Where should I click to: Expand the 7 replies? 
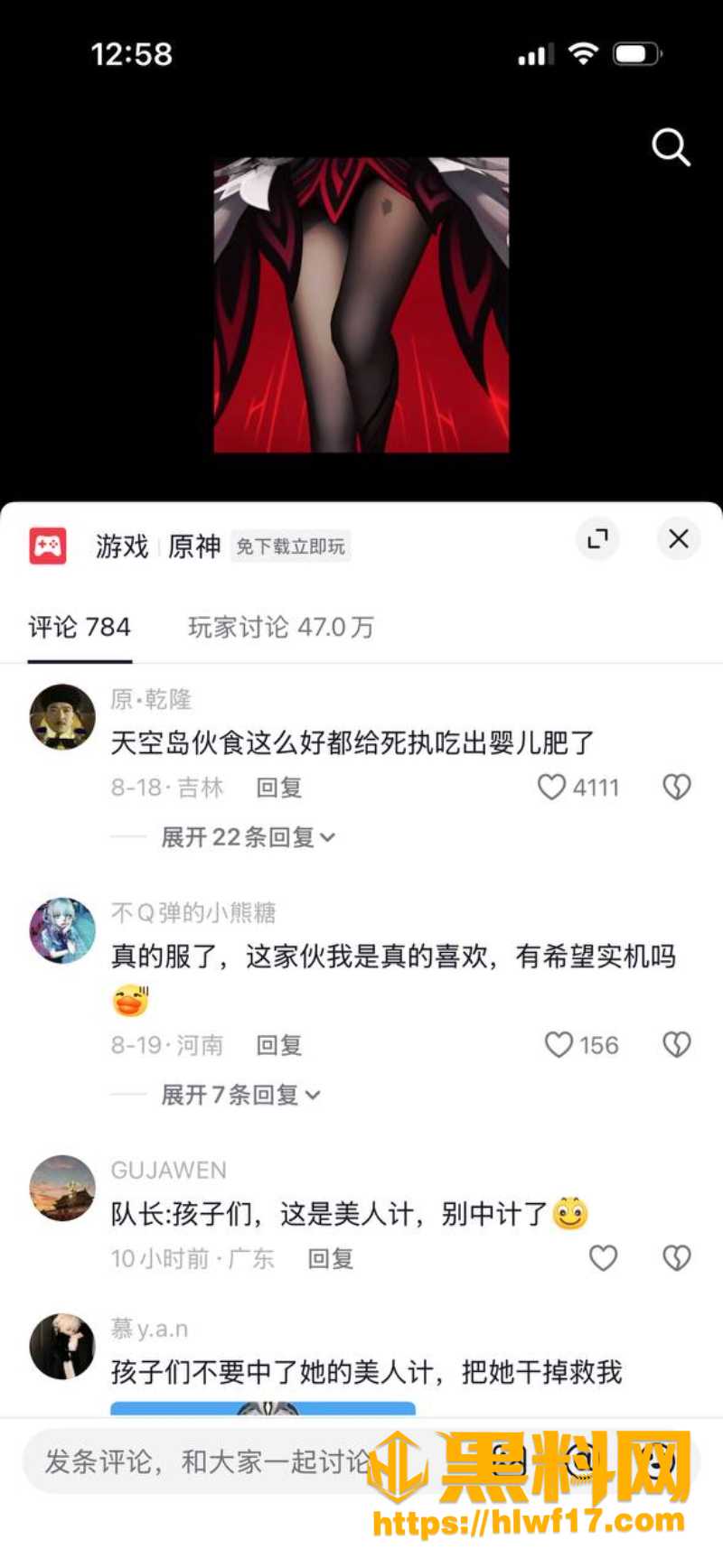240,1095
